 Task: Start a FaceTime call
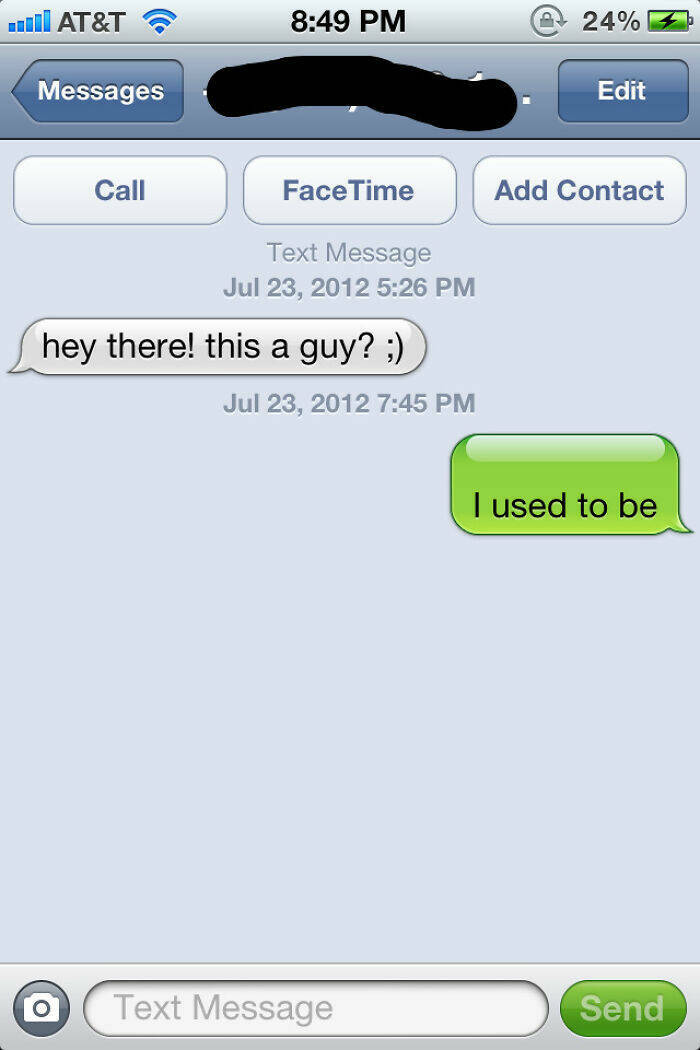349,190
